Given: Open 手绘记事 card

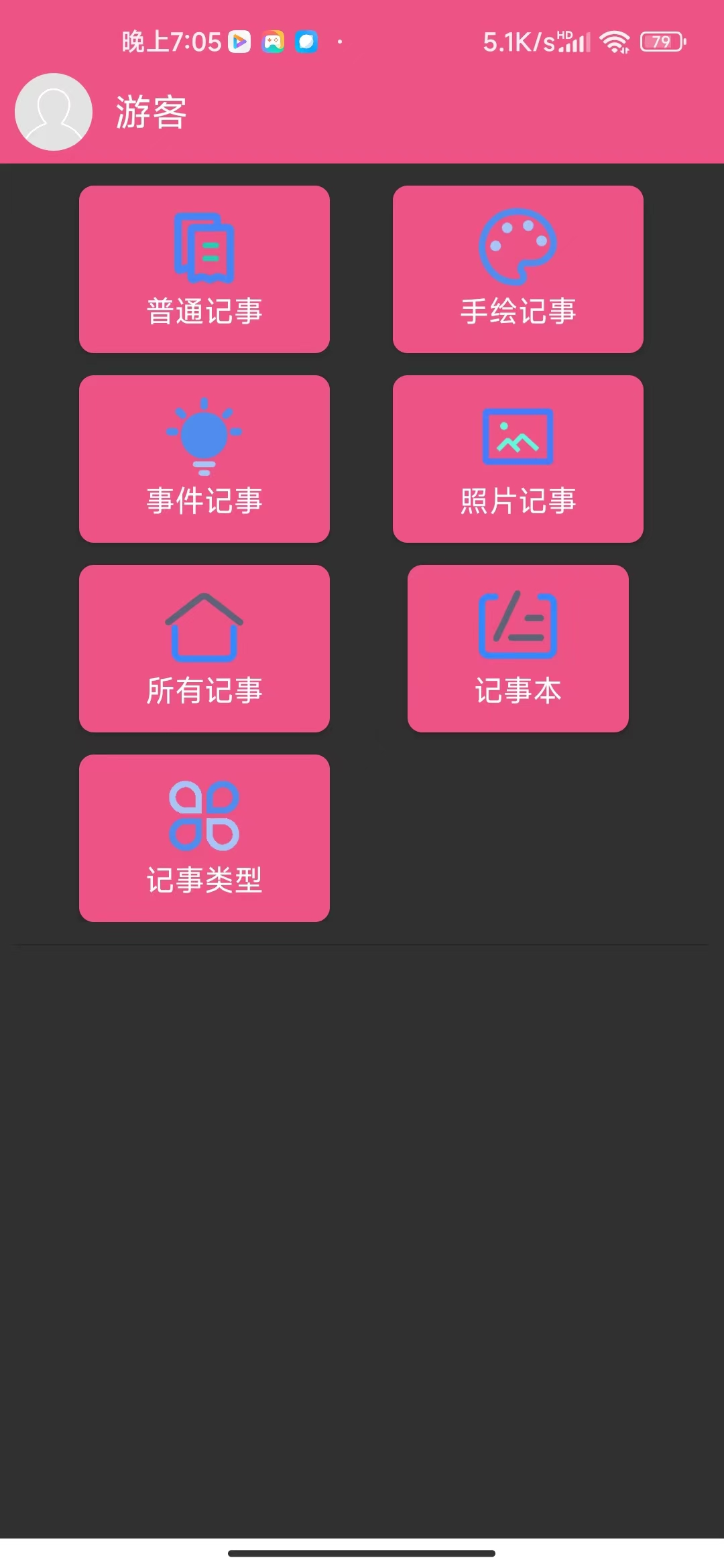Looking at the screenshot, I should point(518,269).
